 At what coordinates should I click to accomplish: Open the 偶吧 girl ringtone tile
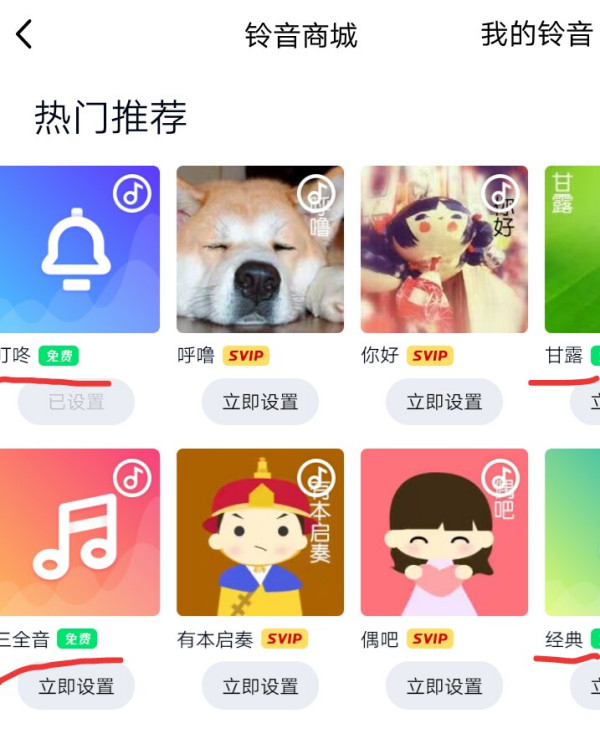click(444, 532)
